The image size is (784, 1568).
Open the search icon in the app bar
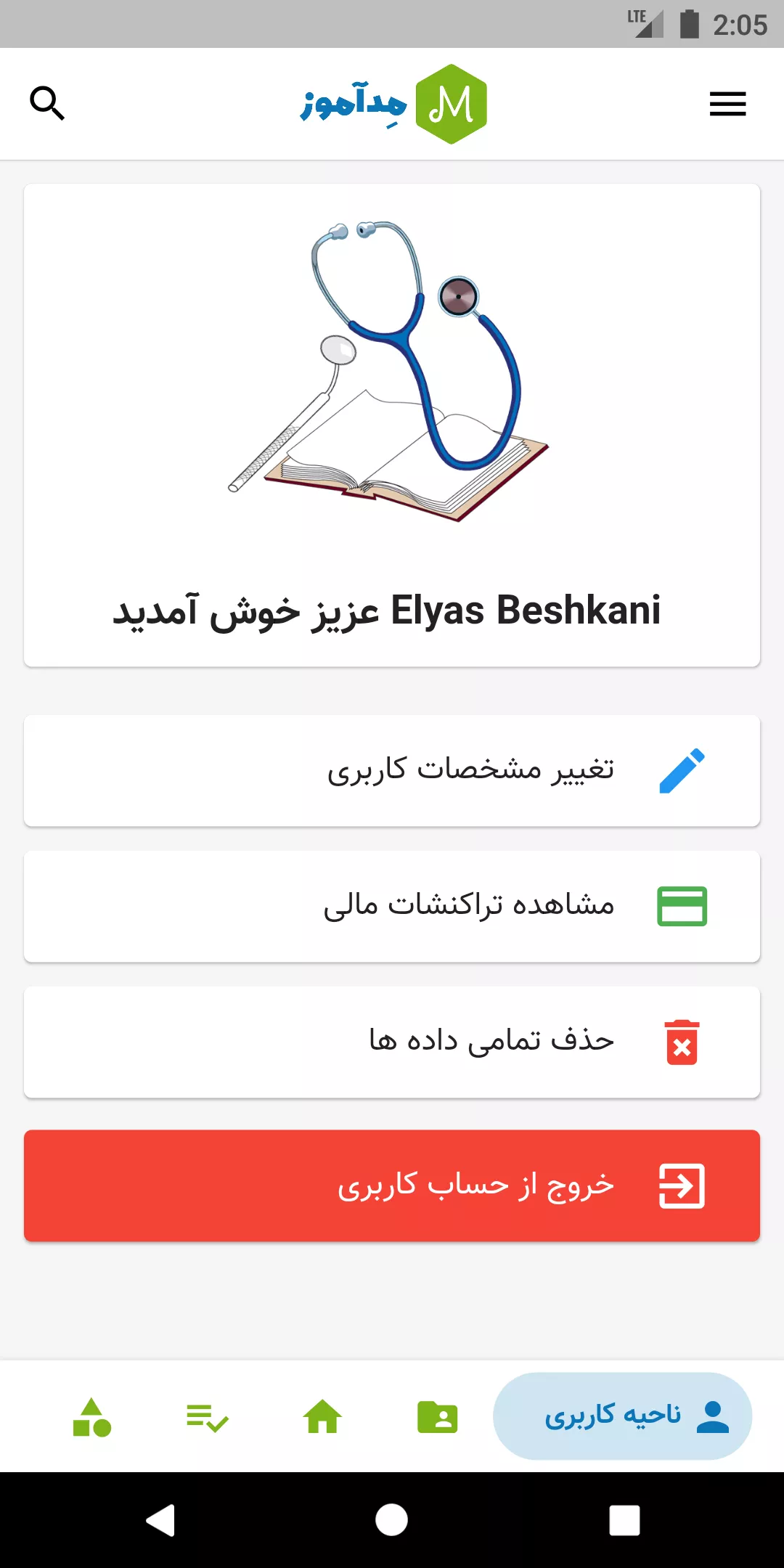coord(47,104)
